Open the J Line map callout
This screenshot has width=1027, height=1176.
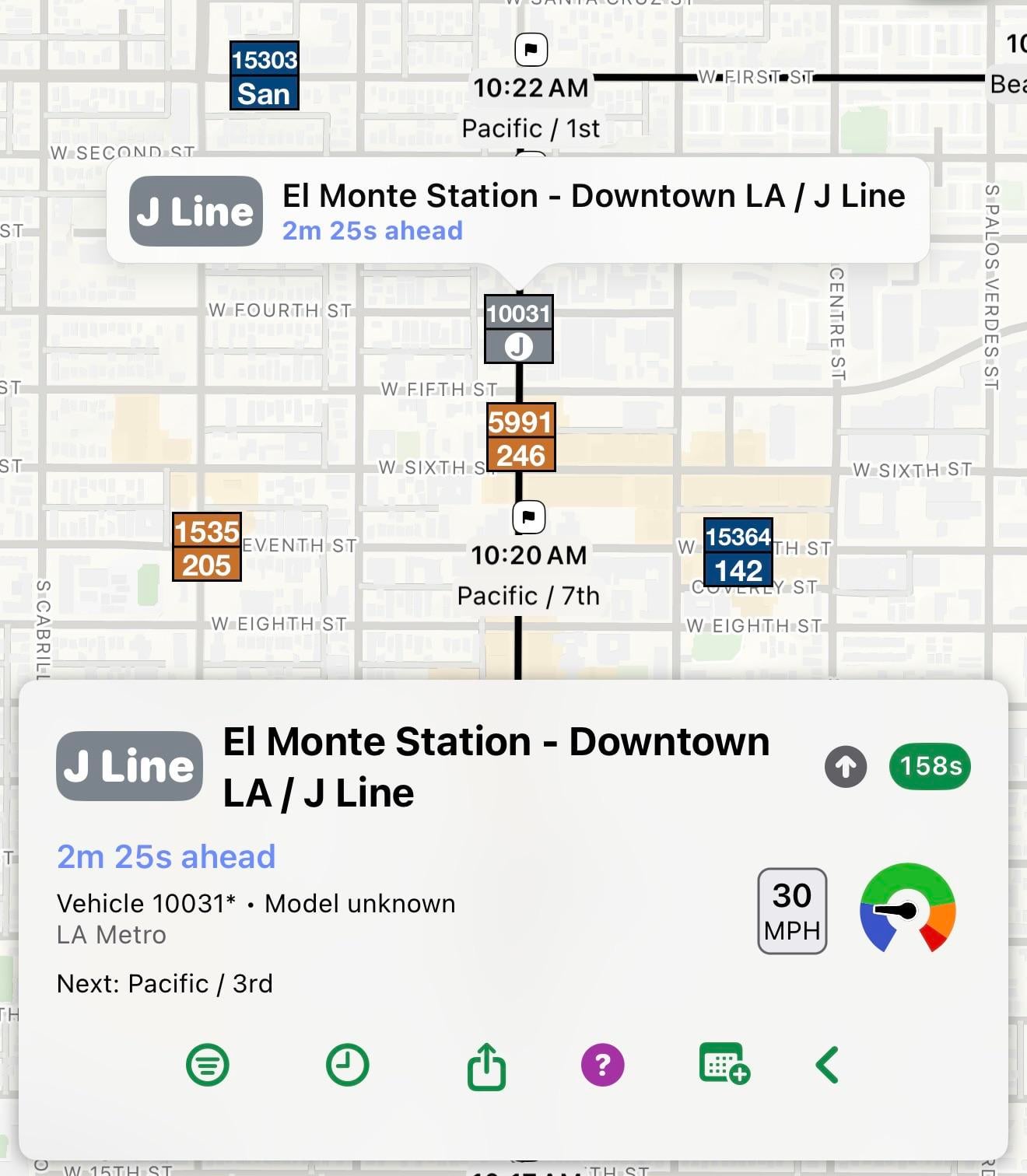coord(517,211)
